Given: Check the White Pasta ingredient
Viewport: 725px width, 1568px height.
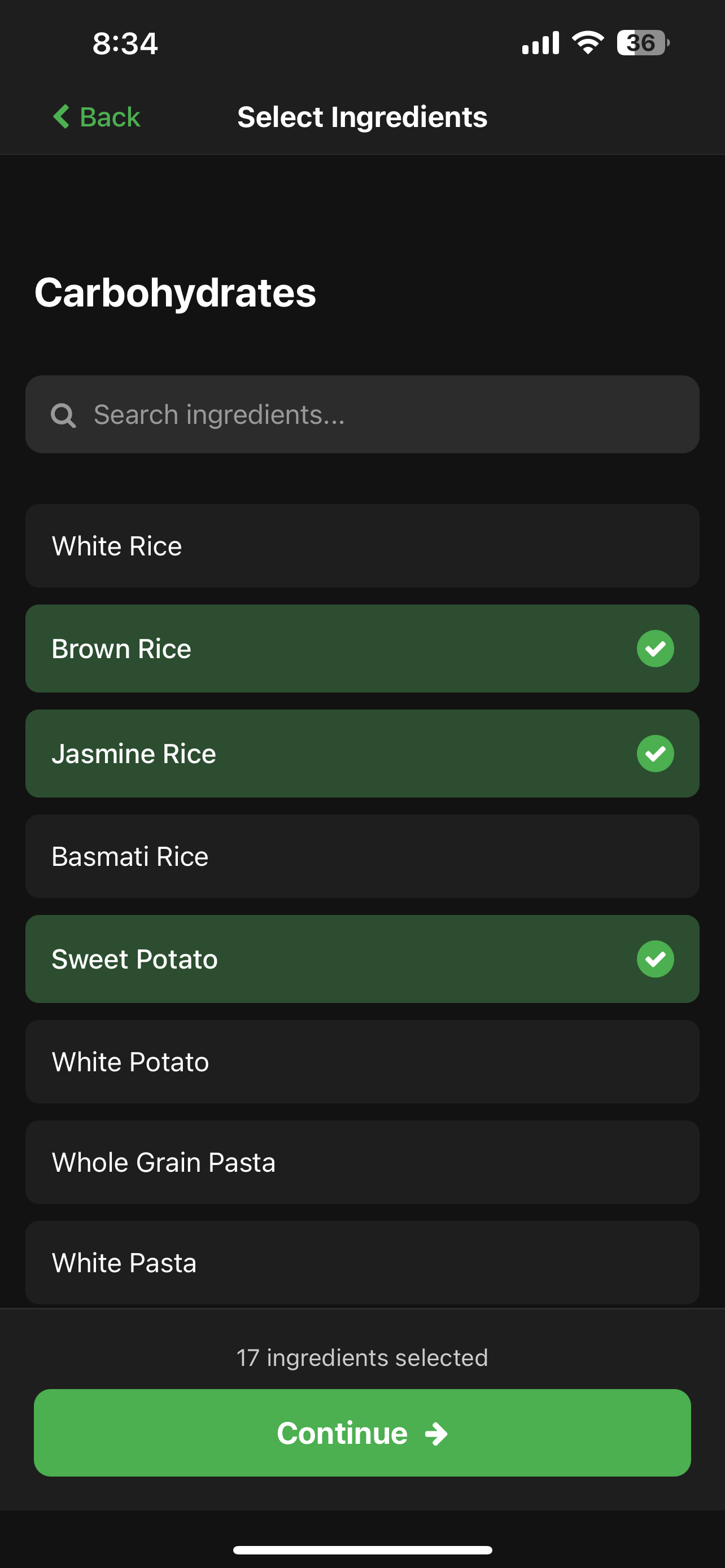Looking at the screenshot, I should click(362, 1263).
